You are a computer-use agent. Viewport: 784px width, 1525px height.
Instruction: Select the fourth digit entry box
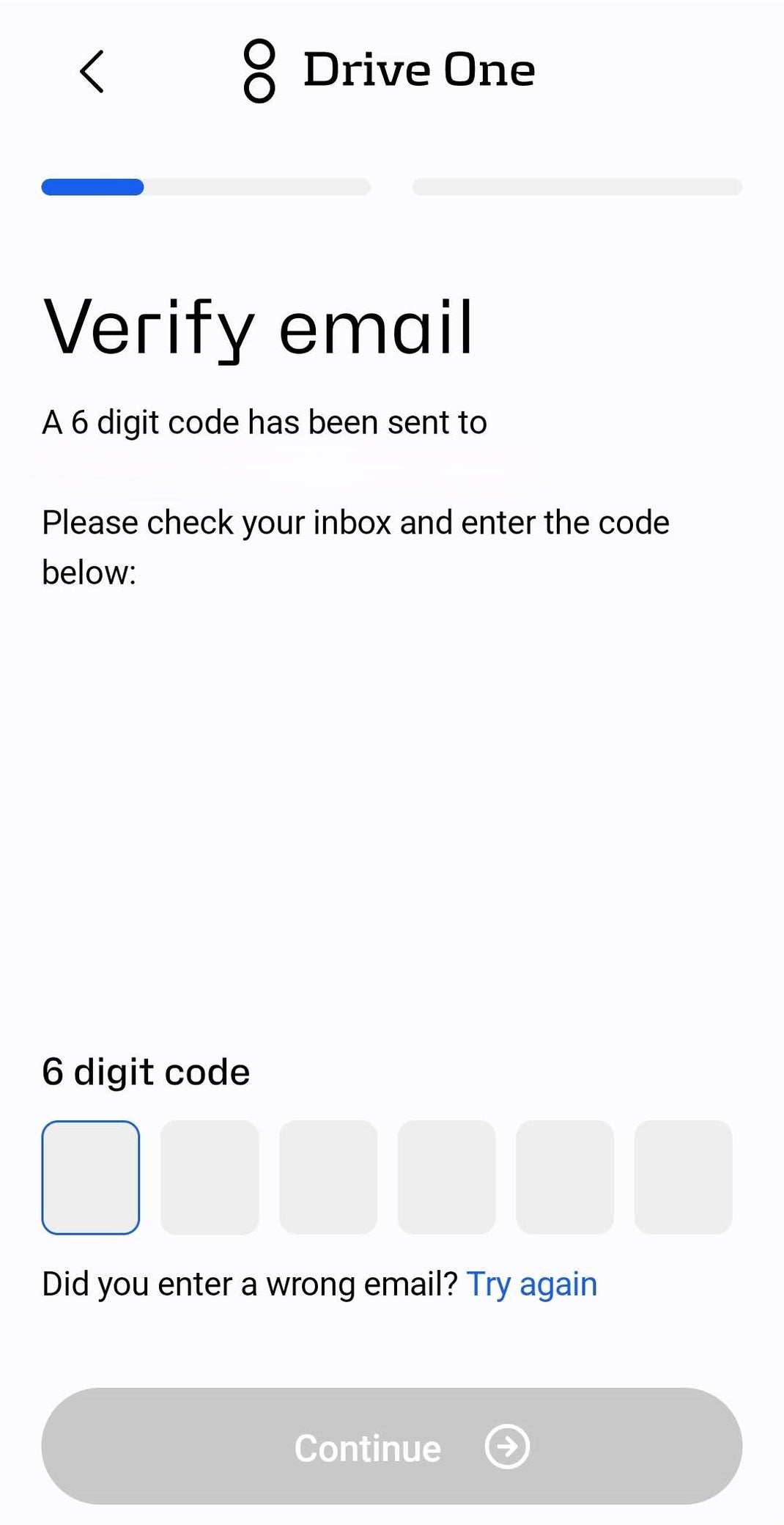pos(446,1177)
